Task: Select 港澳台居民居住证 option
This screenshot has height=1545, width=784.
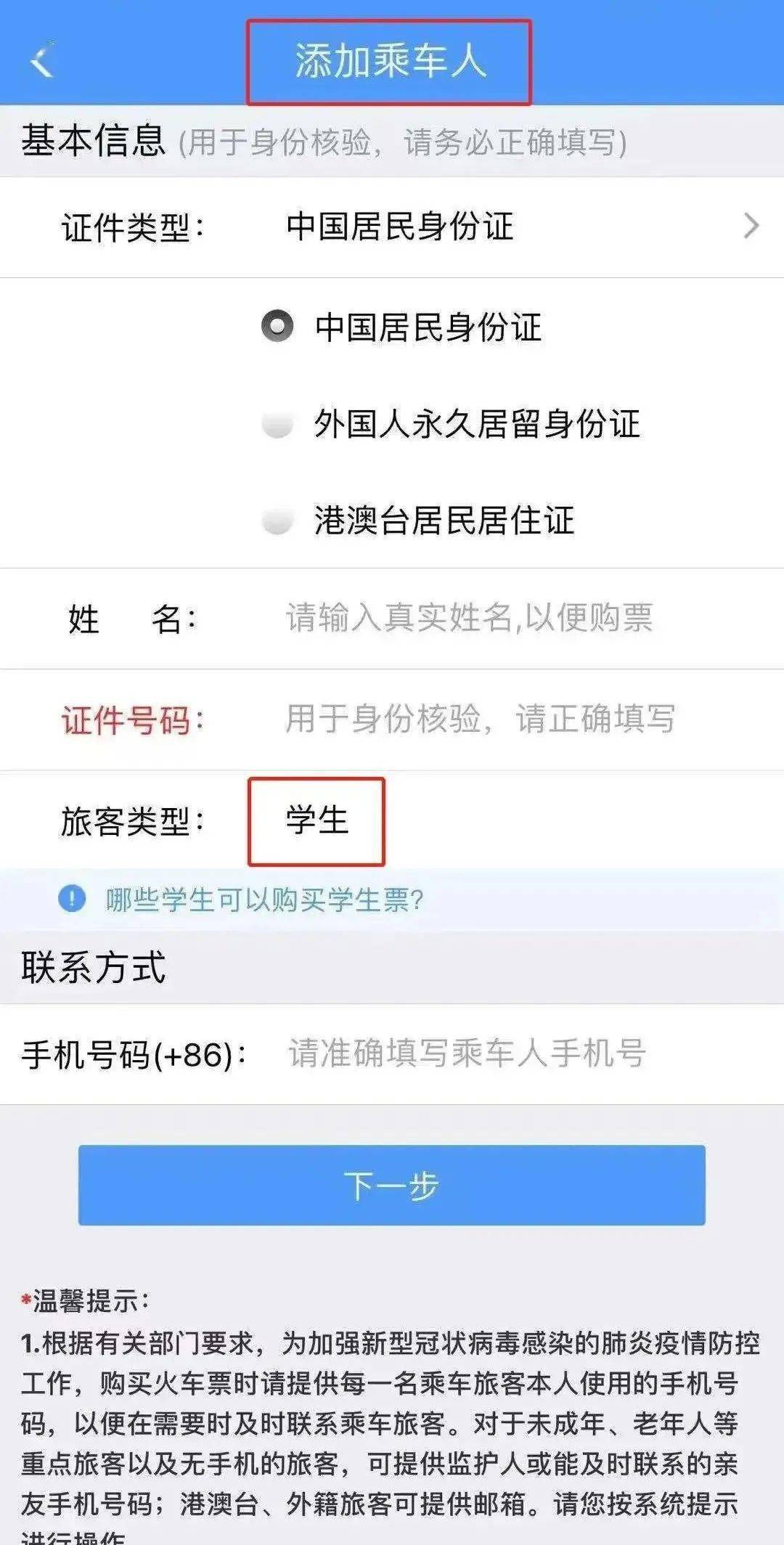Action: [x=277, y=521]
